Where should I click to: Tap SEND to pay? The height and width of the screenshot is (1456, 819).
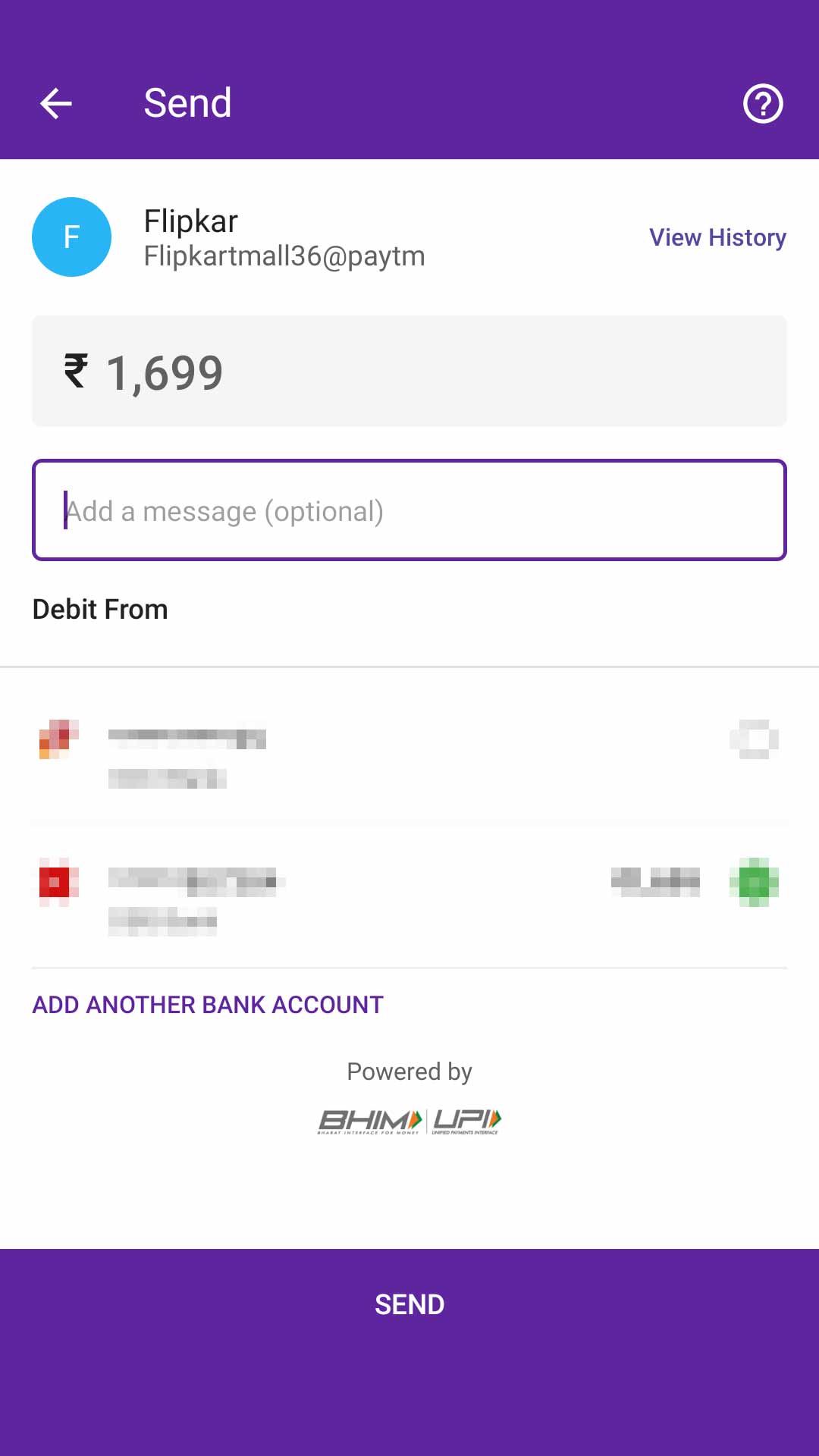point(409,1304)
